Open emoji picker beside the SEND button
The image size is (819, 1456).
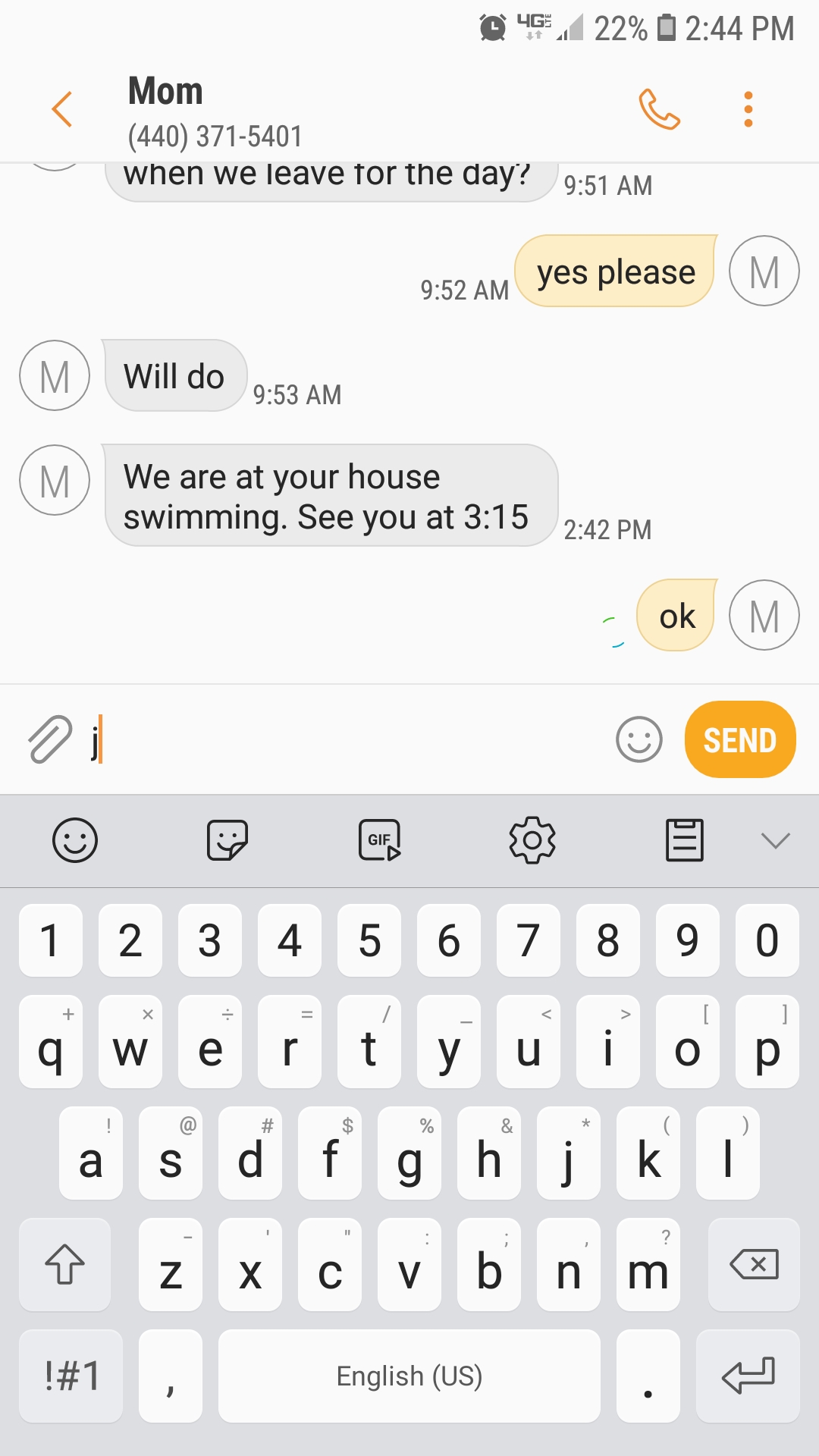coord(639,739)
